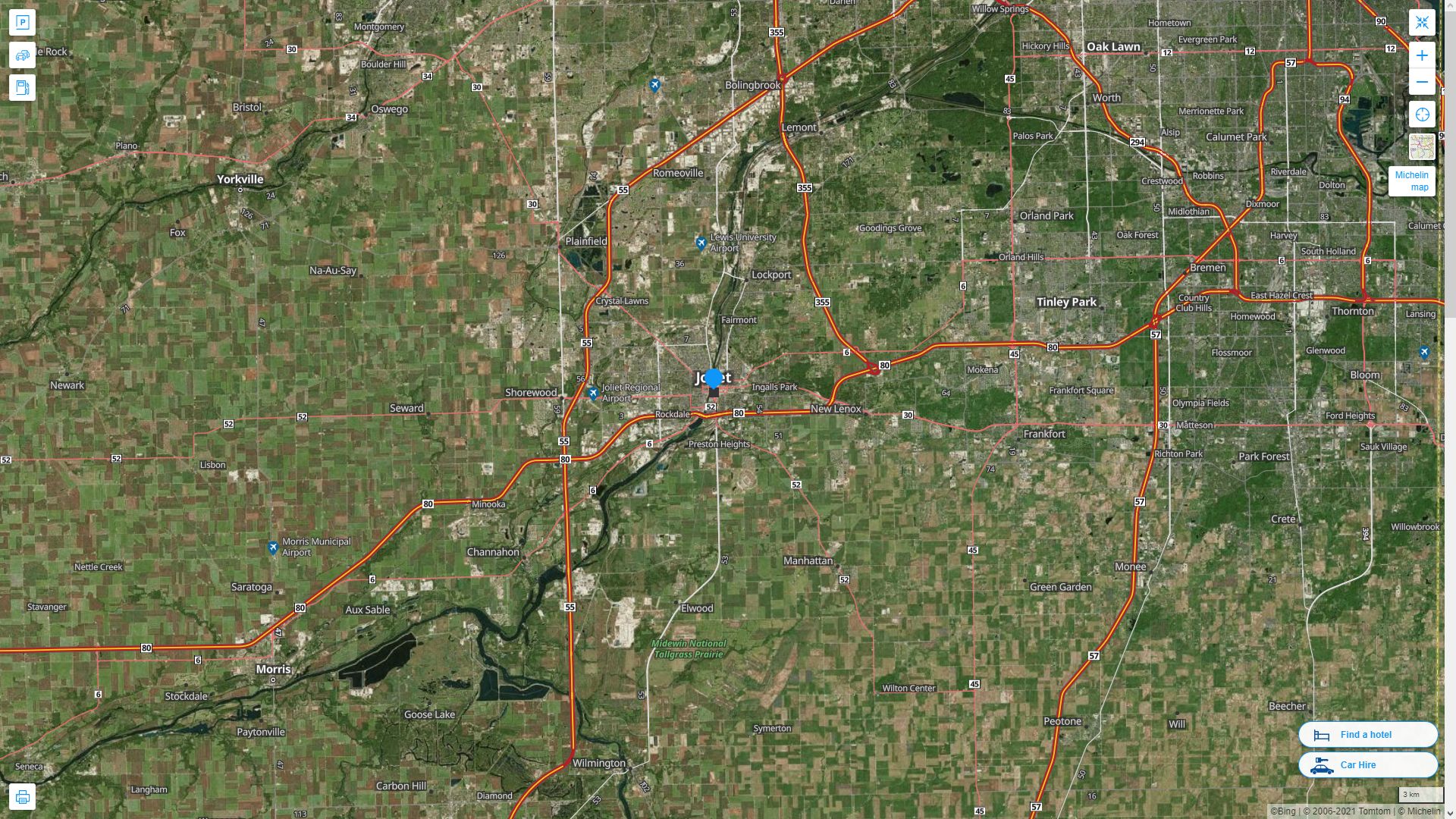
Task: Center the map on my location
Action: (x=1422, y=115)
